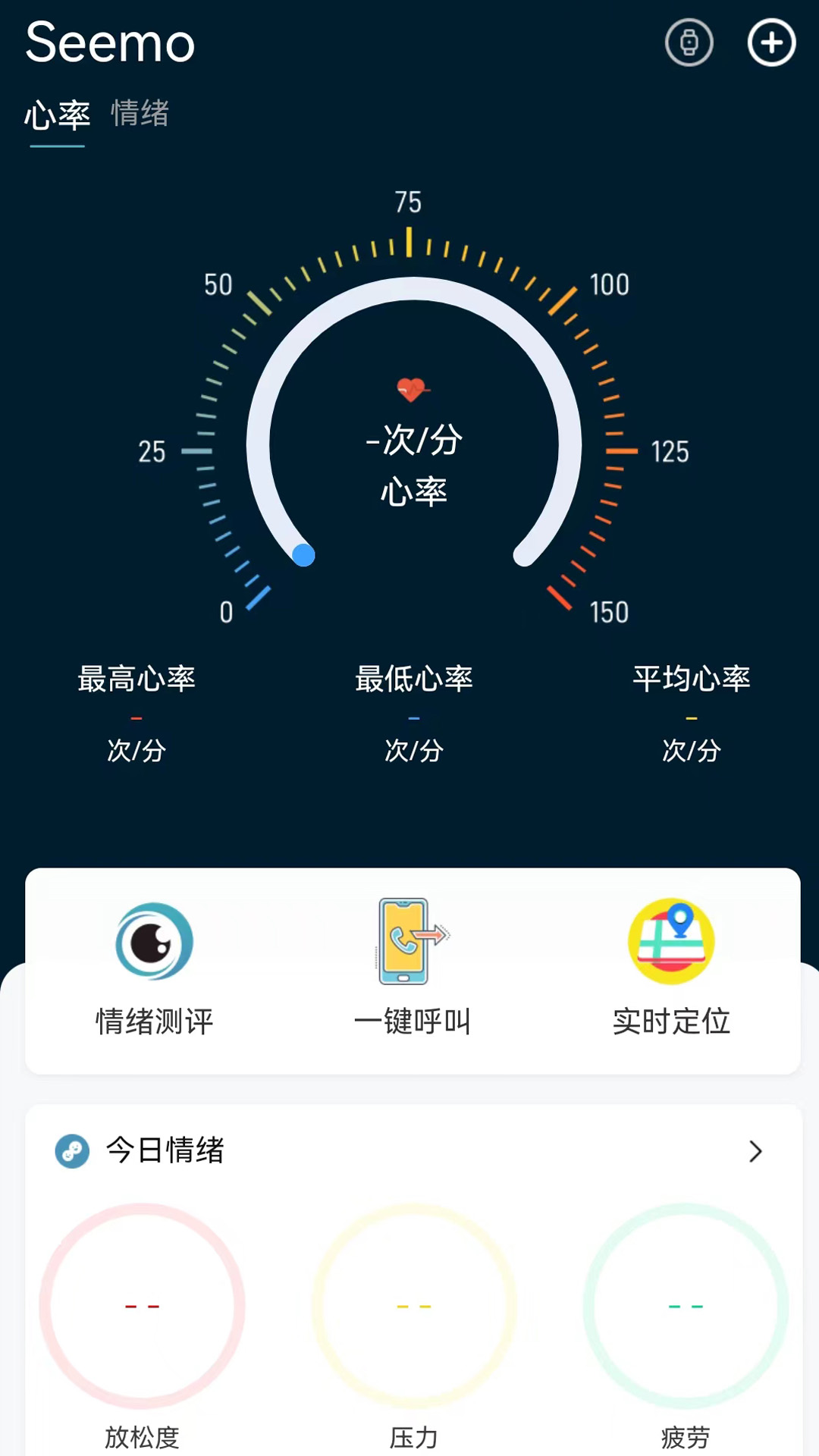Image resolution: width=819 pixels, height=1456 pixels.
Task: Click the plus icon to add a device
Action: click(771, 43)
